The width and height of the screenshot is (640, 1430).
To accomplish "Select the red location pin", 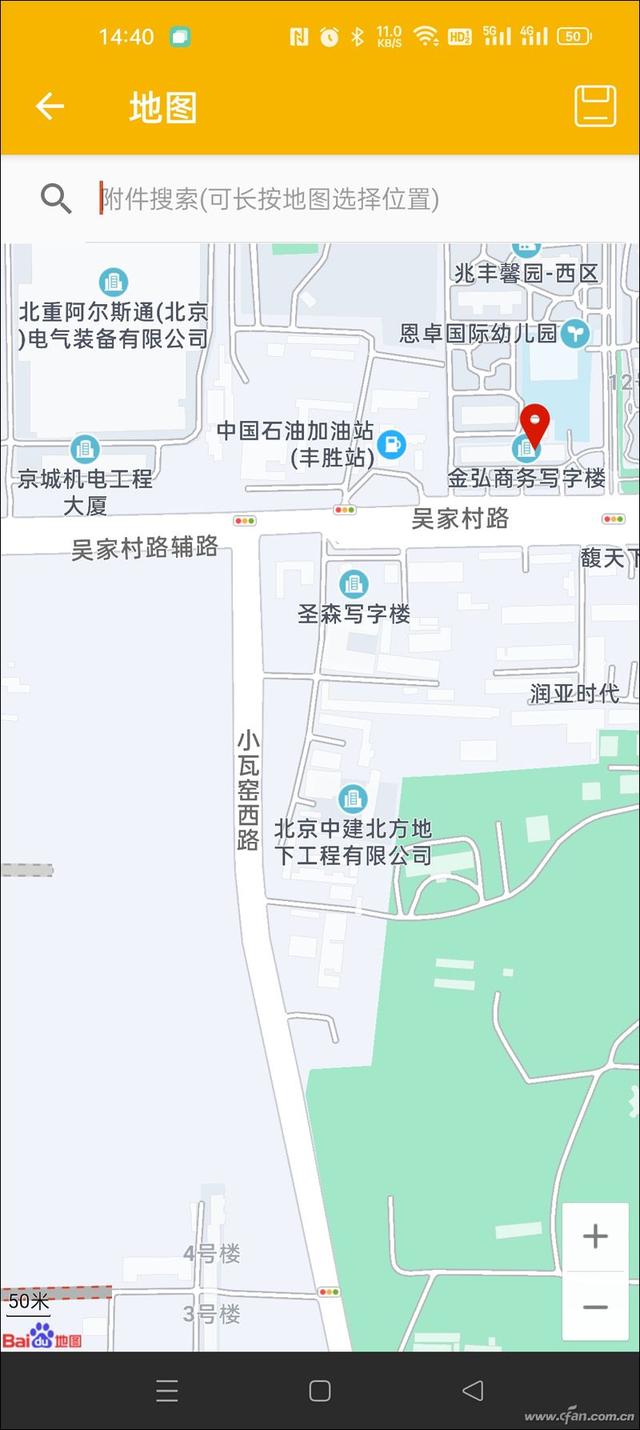I will click(x=535, y=425).
